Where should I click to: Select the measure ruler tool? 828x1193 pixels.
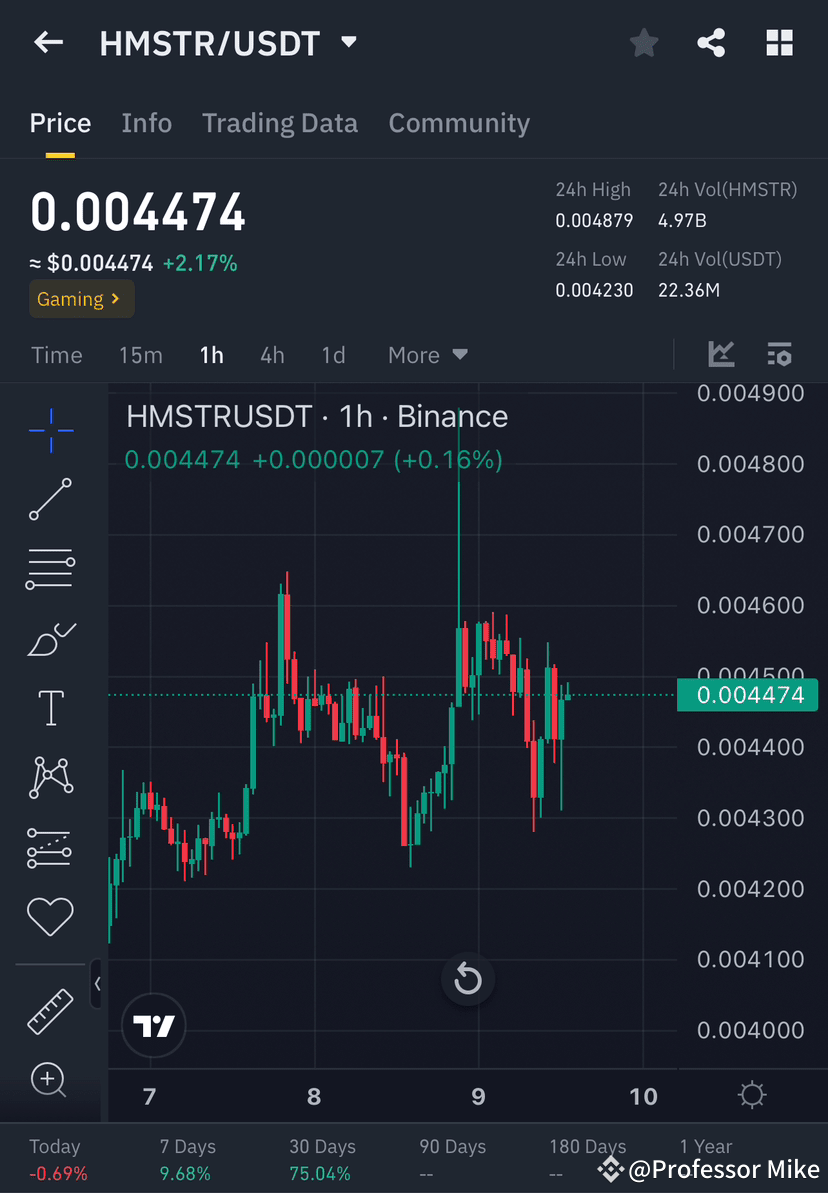(50, 1010)
